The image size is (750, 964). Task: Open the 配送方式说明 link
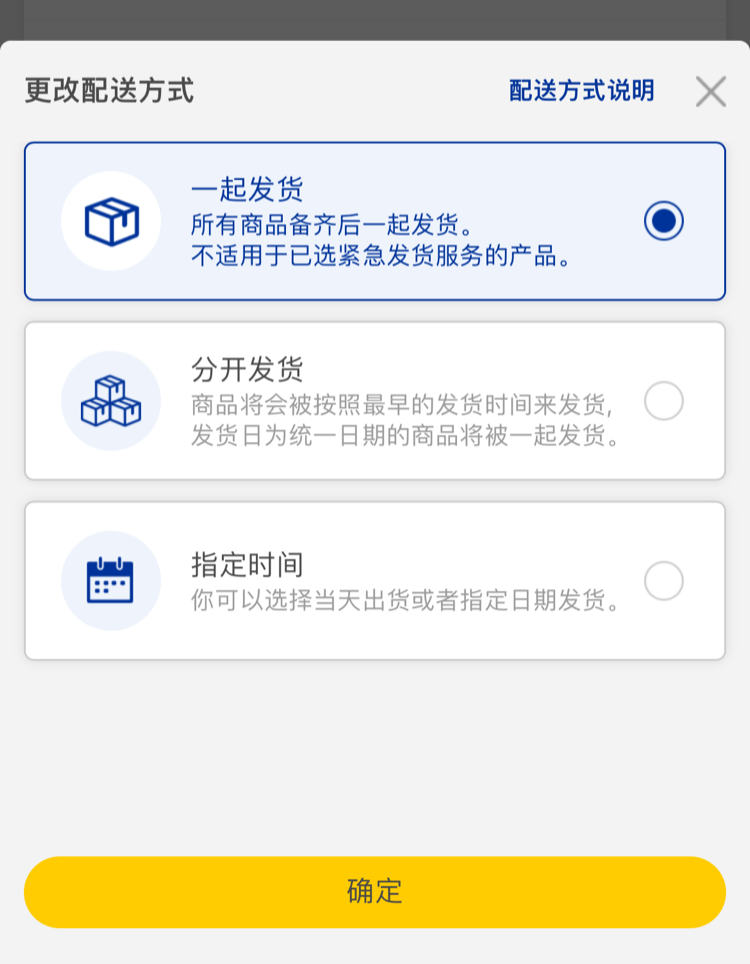pyautogui.click(x=581, y=91)
